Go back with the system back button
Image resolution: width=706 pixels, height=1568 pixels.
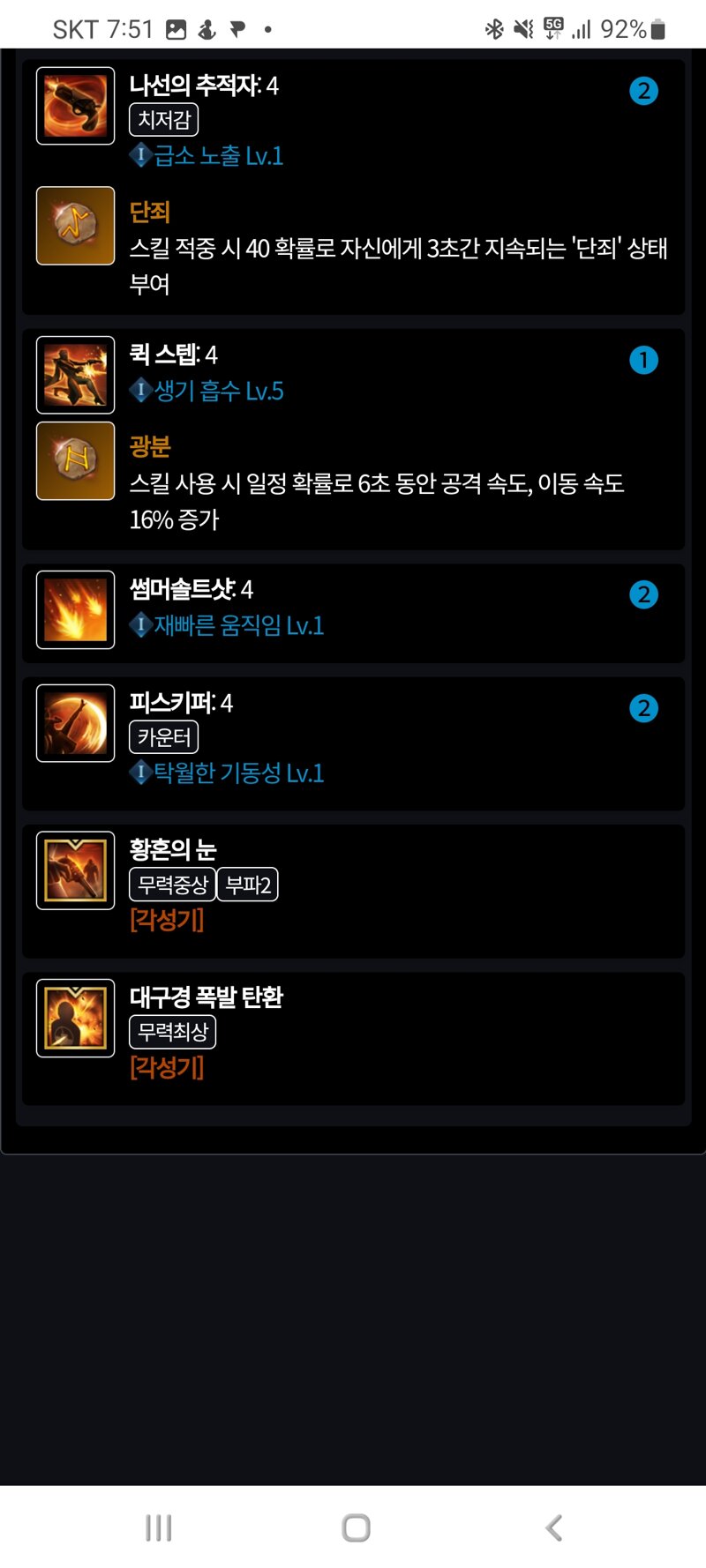click(553, 1527)
